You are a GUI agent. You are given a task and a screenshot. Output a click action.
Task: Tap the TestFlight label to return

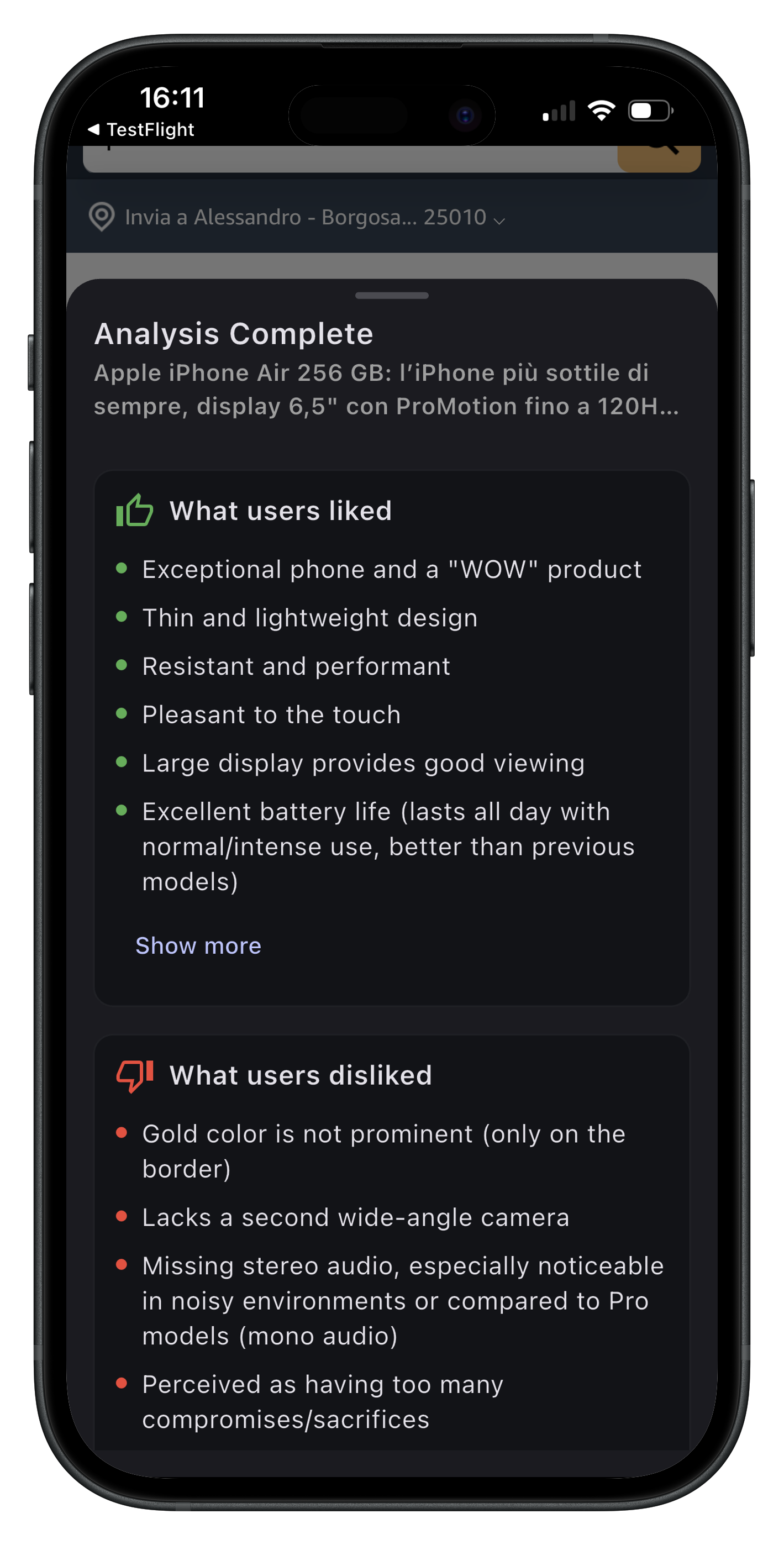pos(149,129)
